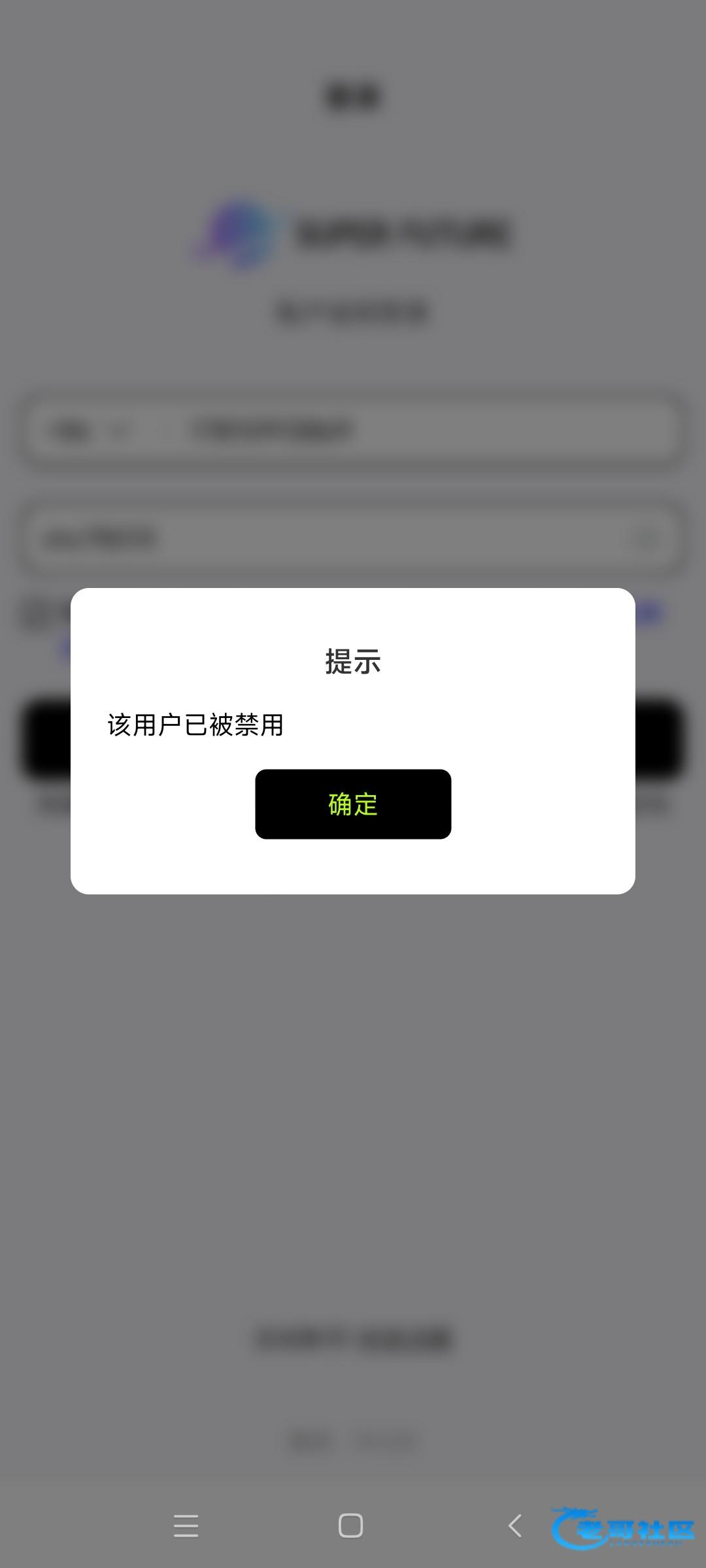The width and height of the screenshot is (706, 1568).
Task: Go to the home screen
Action: coord(350,1526)
